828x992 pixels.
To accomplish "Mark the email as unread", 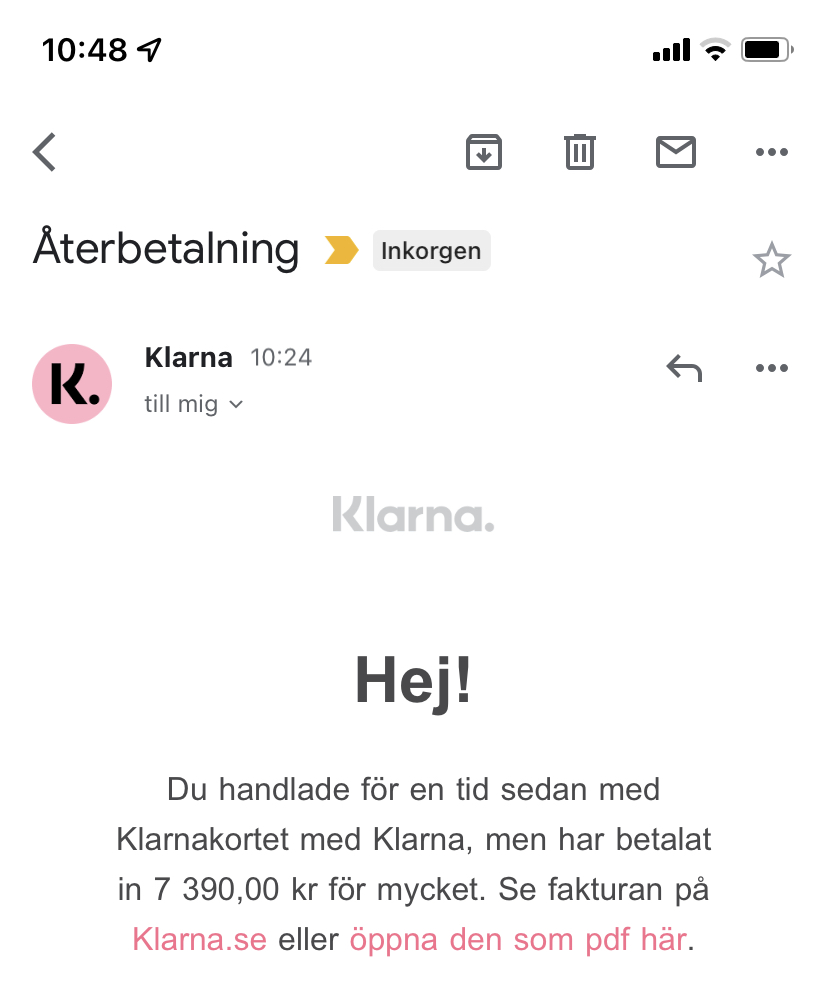I will point(675,152).
